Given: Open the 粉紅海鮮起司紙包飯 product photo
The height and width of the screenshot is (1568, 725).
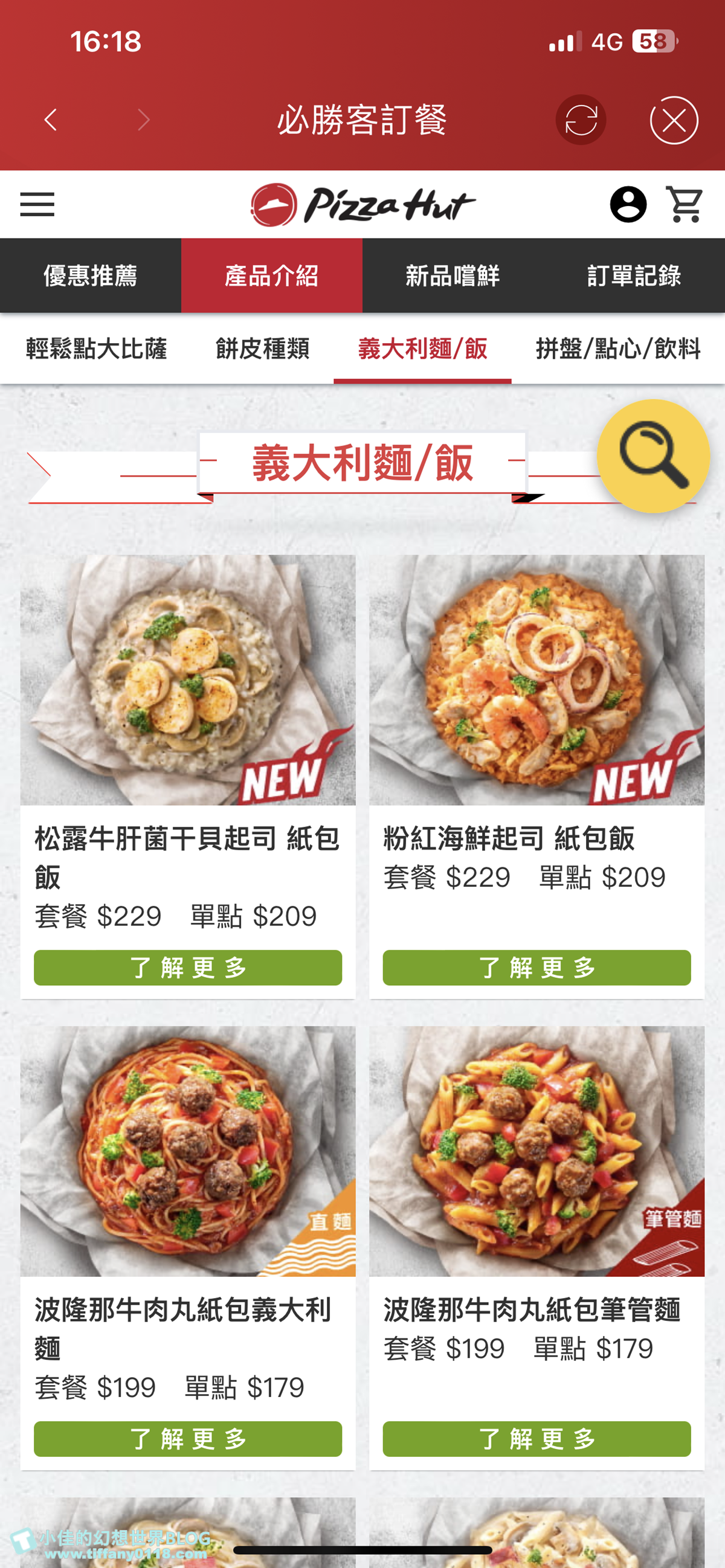Looking at the screenshot, I should (x=536, y=680).
